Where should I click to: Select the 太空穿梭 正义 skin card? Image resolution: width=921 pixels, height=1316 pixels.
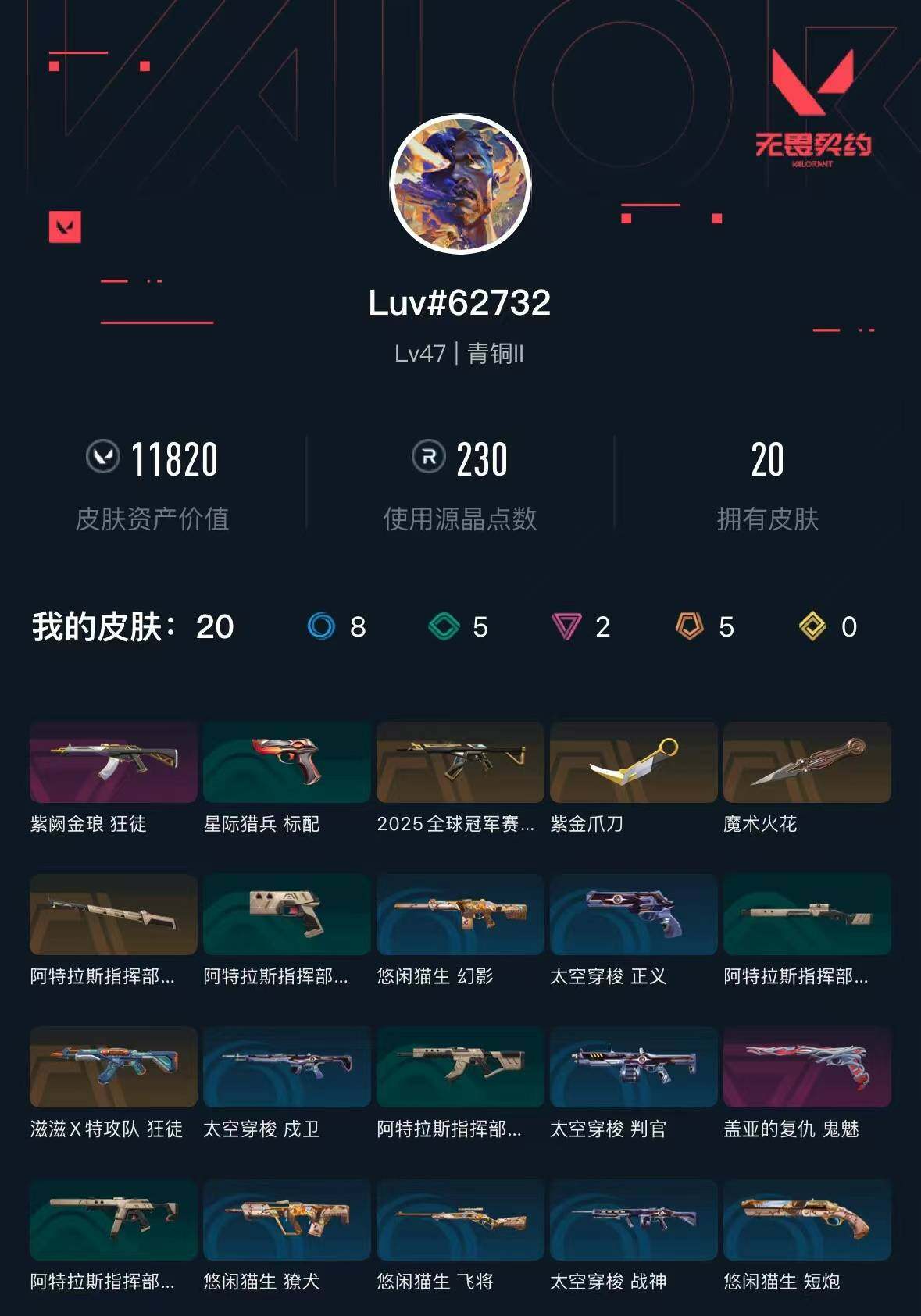(x=632, y=915)
